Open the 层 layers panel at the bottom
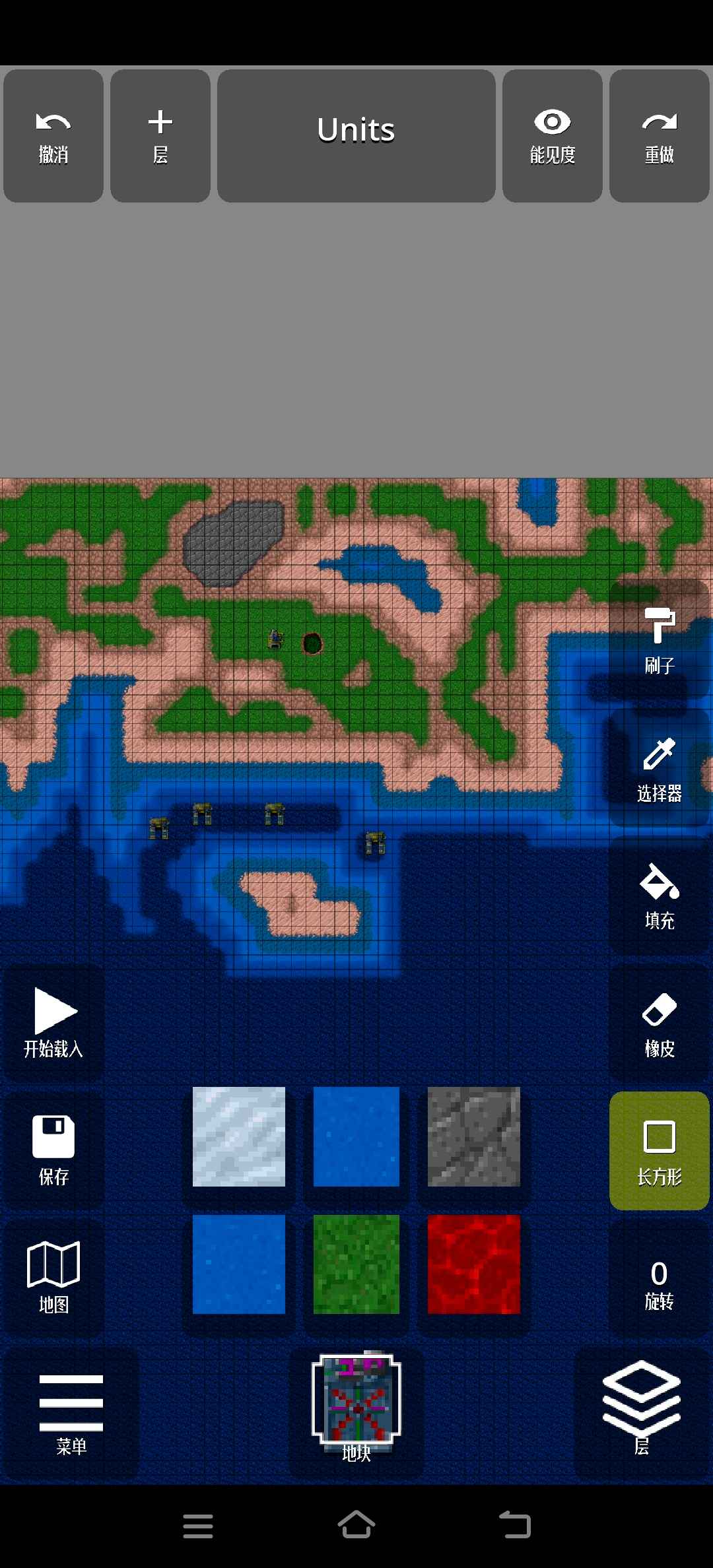Screen dimensions: 713x1568 [642, 1413]
